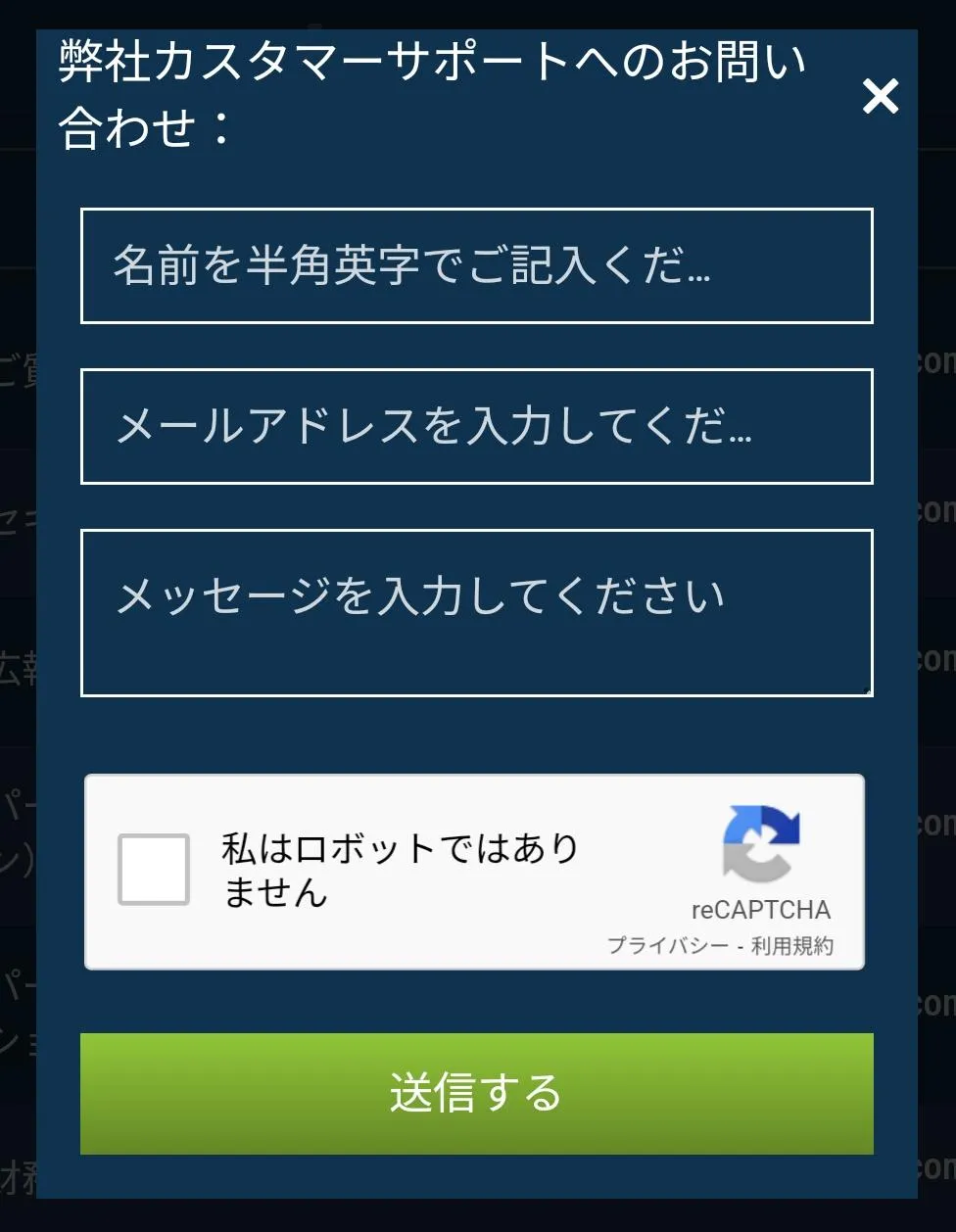
Task: Check the 私はロボットではありません box
Action: (x=154, y=870)
